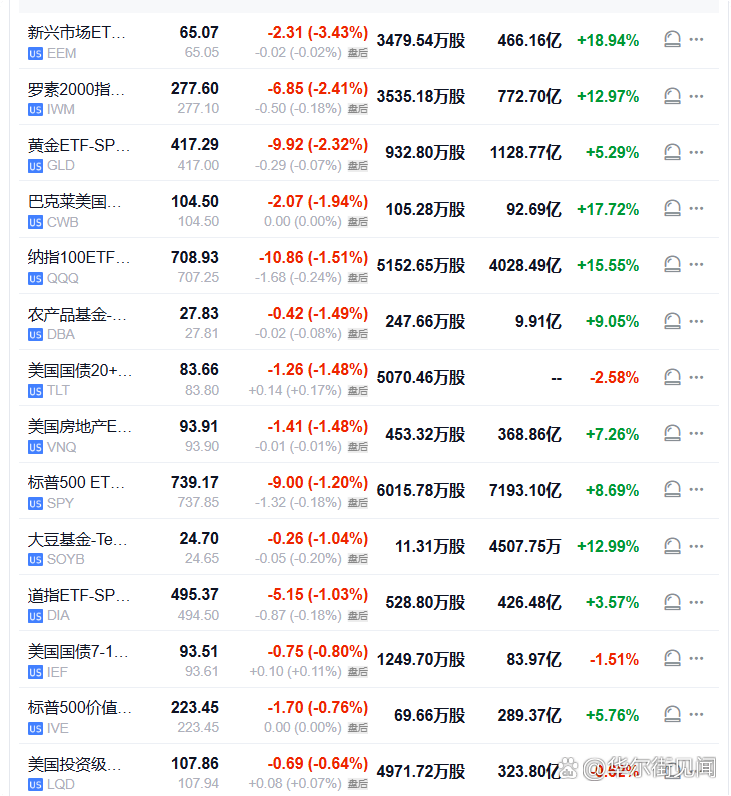
Task: Open the IVE S&P 500 value row
Action: pos(369,716)
